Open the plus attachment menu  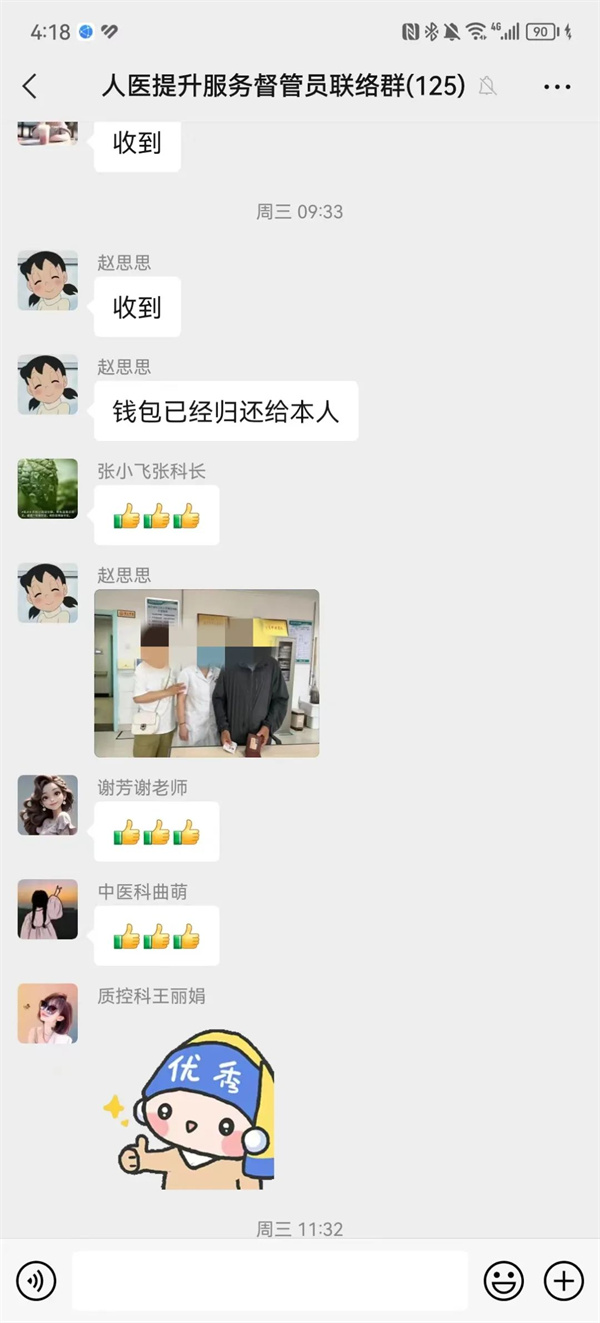(563, 1280)
